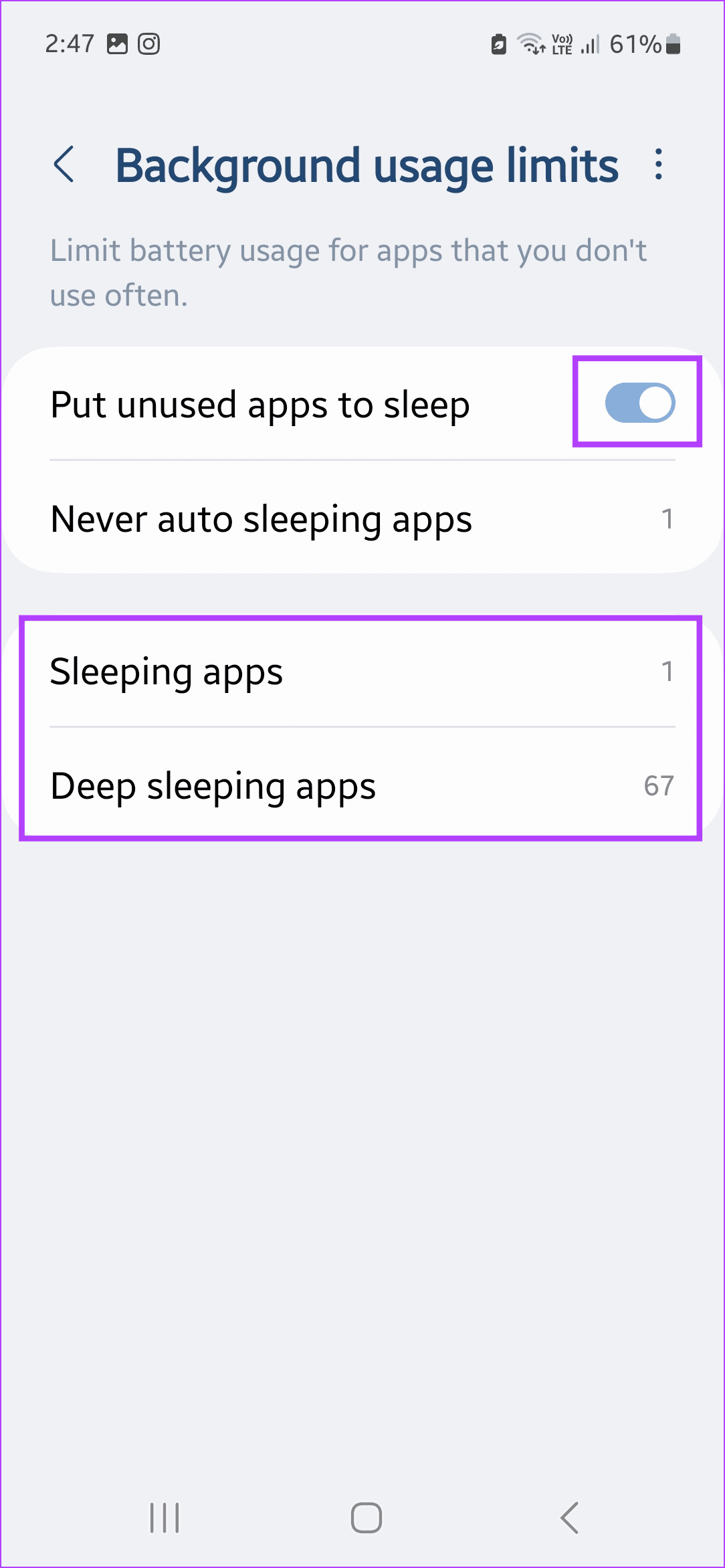Go back using the arrow at top left
This screenshot has height=1568, width=725.
(65, 165)
